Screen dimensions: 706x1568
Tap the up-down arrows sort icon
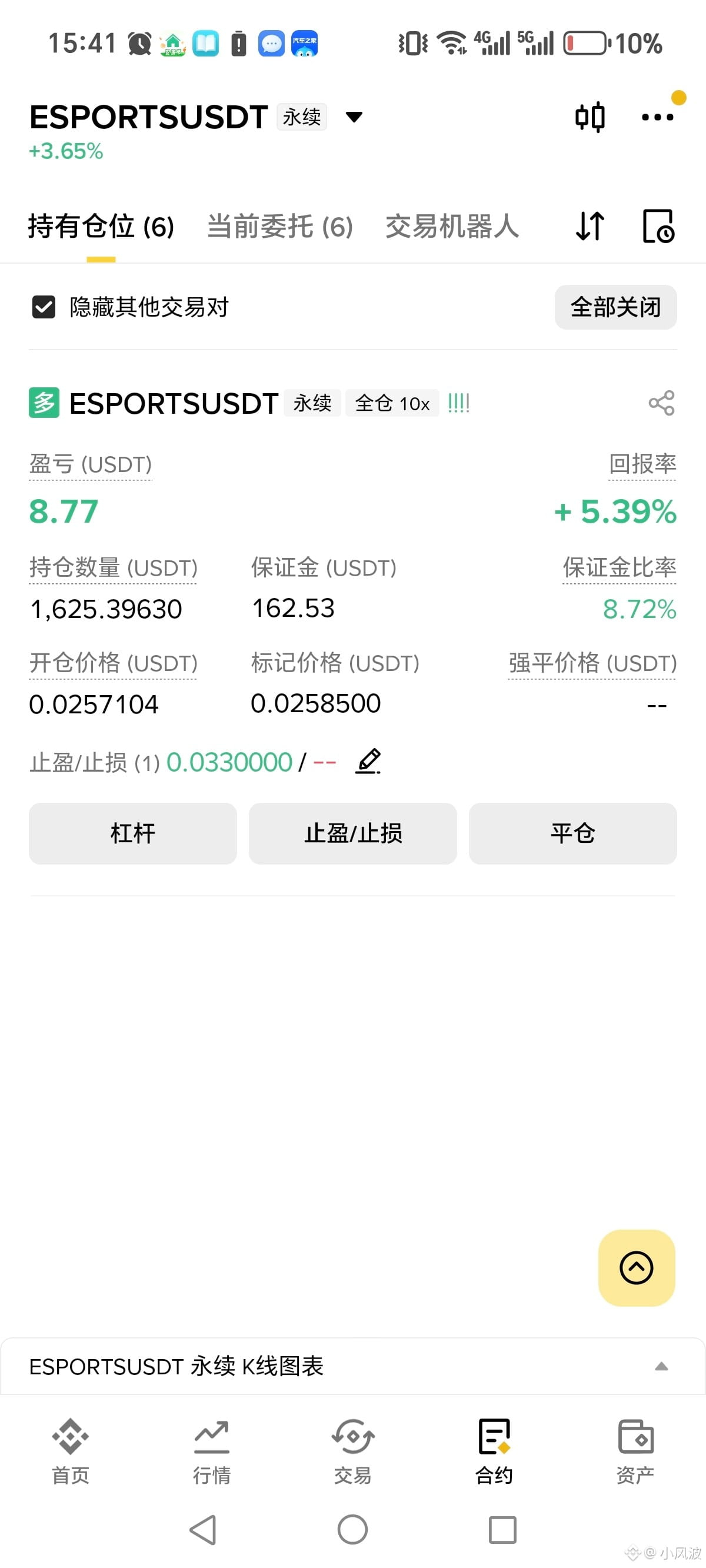click(x=590, y=227)
